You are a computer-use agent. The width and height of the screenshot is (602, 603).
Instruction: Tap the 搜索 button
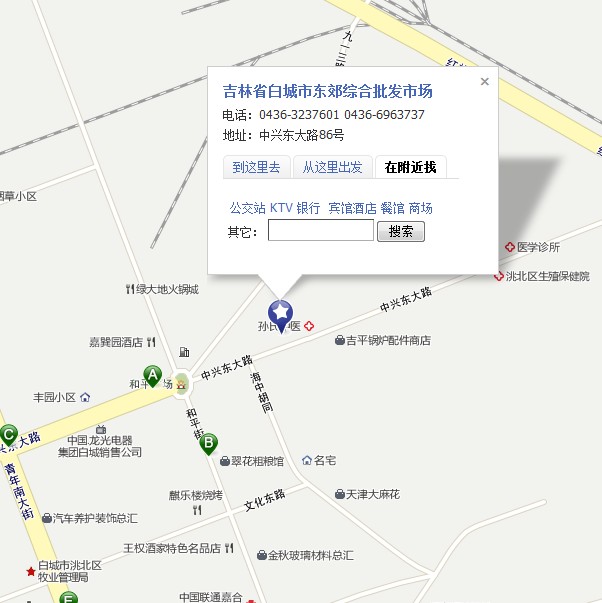click(401, 232)
